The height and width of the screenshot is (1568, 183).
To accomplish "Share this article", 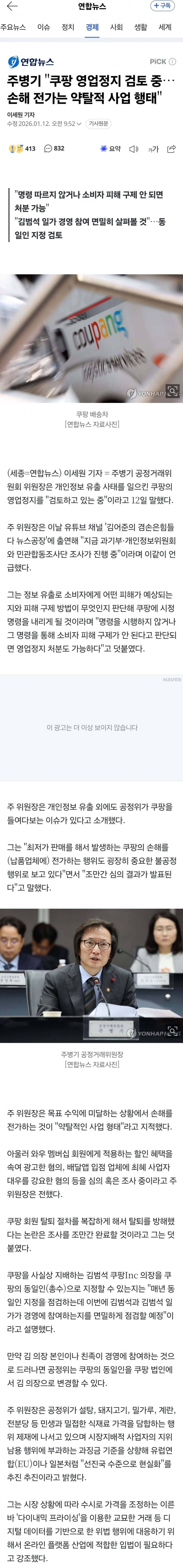I will 171,148.
